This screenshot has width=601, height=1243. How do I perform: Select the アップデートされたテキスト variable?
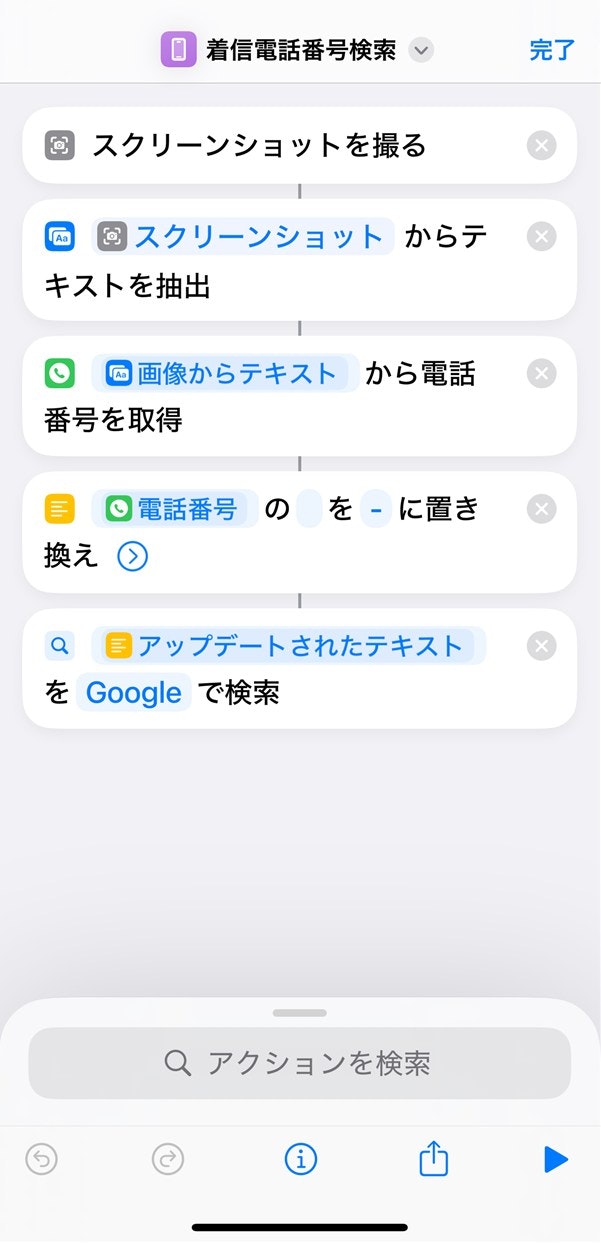tap(288, 646)
